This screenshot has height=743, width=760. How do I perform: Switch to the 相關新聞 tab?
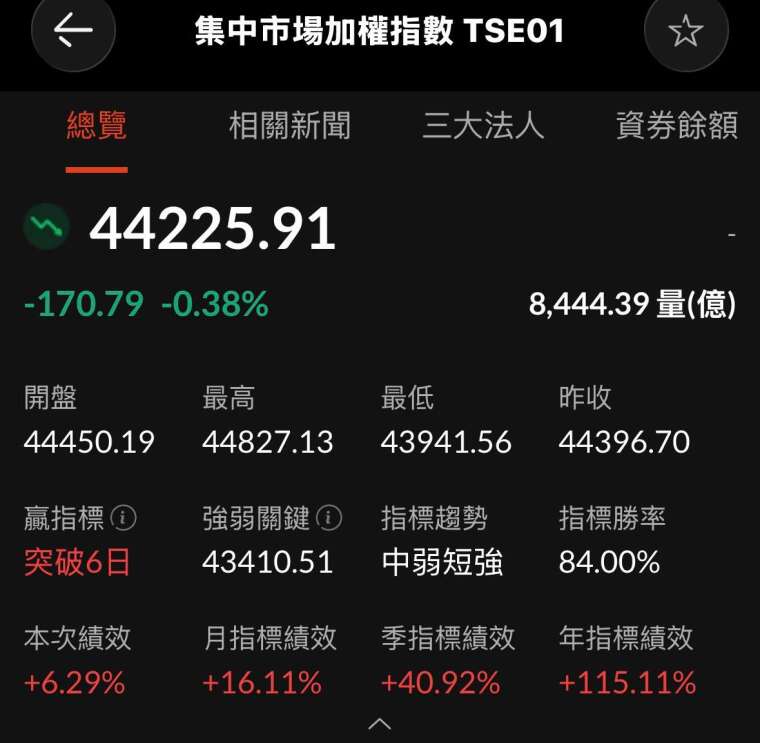point(289,126)
